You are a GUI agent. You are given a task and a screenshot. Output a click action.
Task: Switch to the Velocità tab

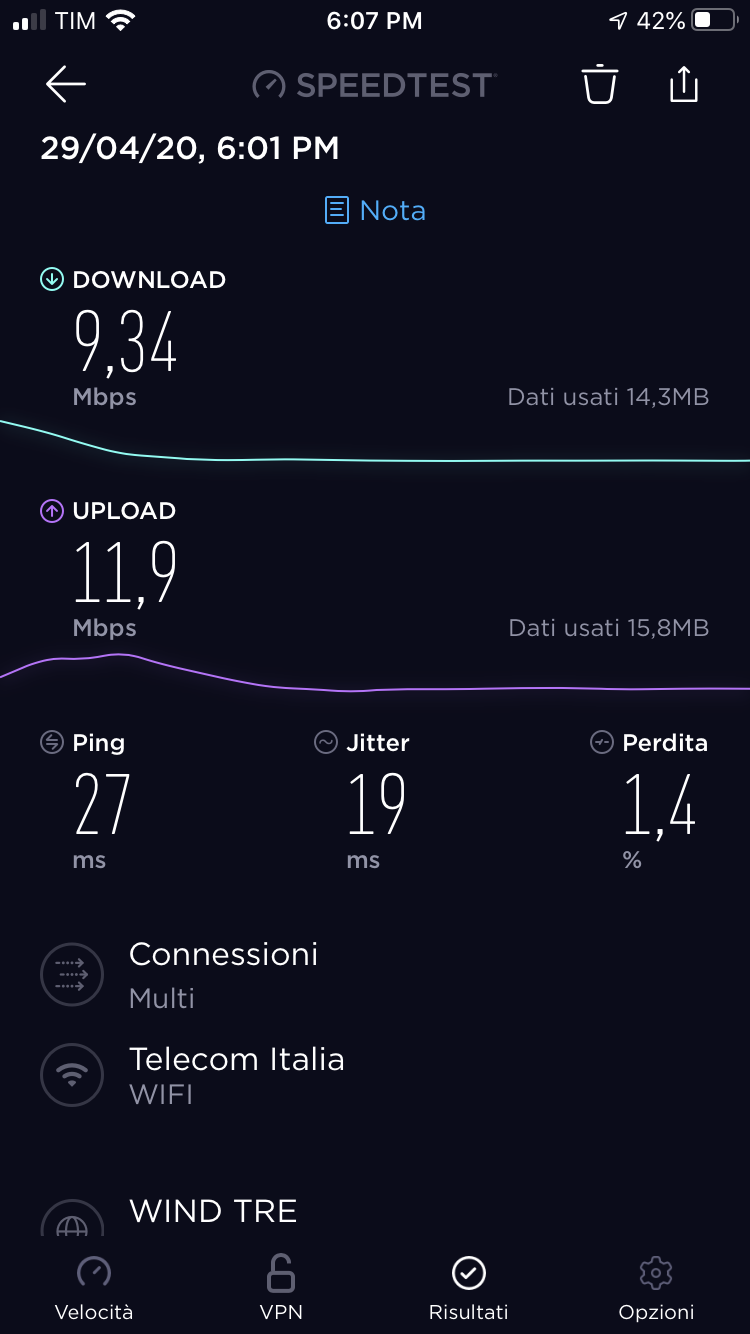pos(94,1288)
